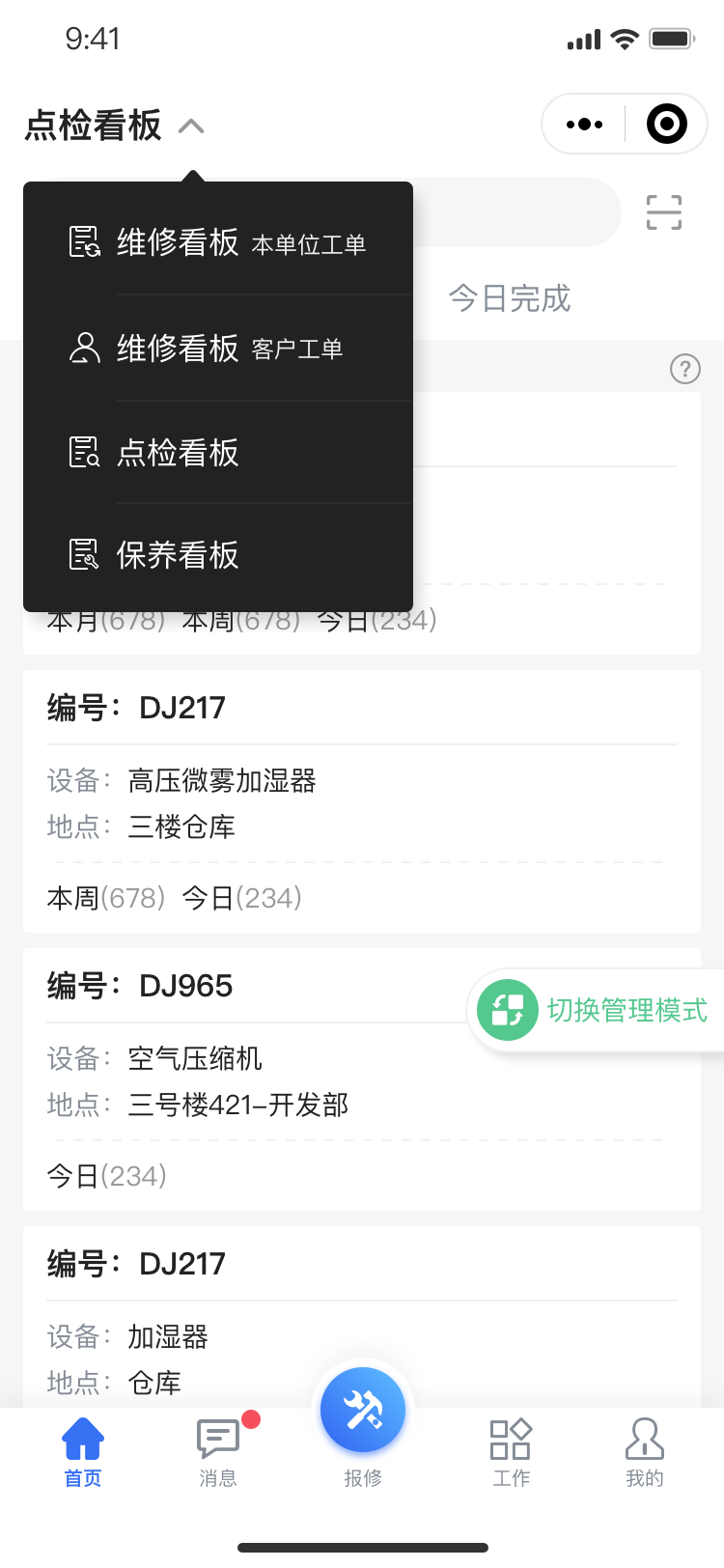Open the 我的 profile tab
Image resolution: width=724 pixels, height=1568 pixels.
pyautogui.click(x=644, y=1451)
